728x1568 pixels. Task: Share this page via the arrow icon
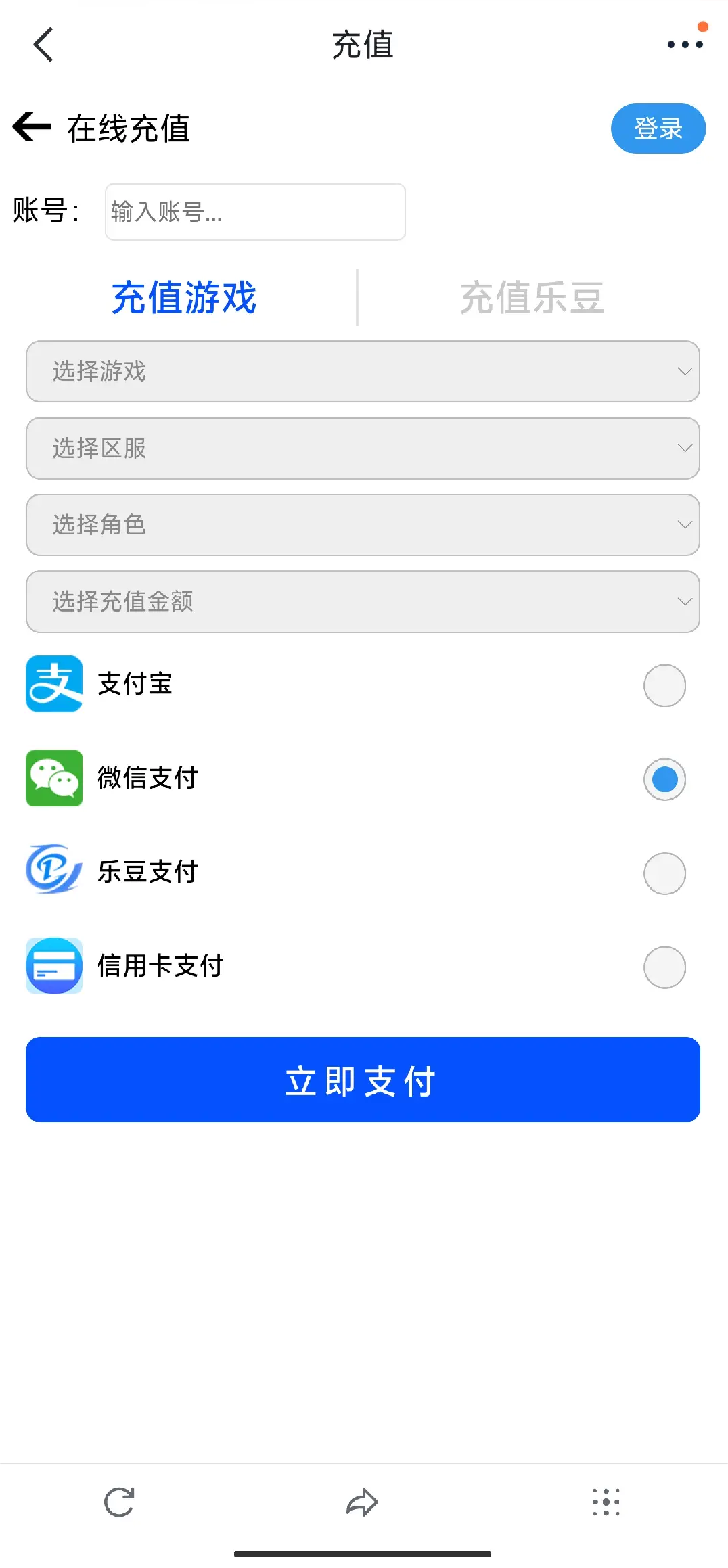362,1502
